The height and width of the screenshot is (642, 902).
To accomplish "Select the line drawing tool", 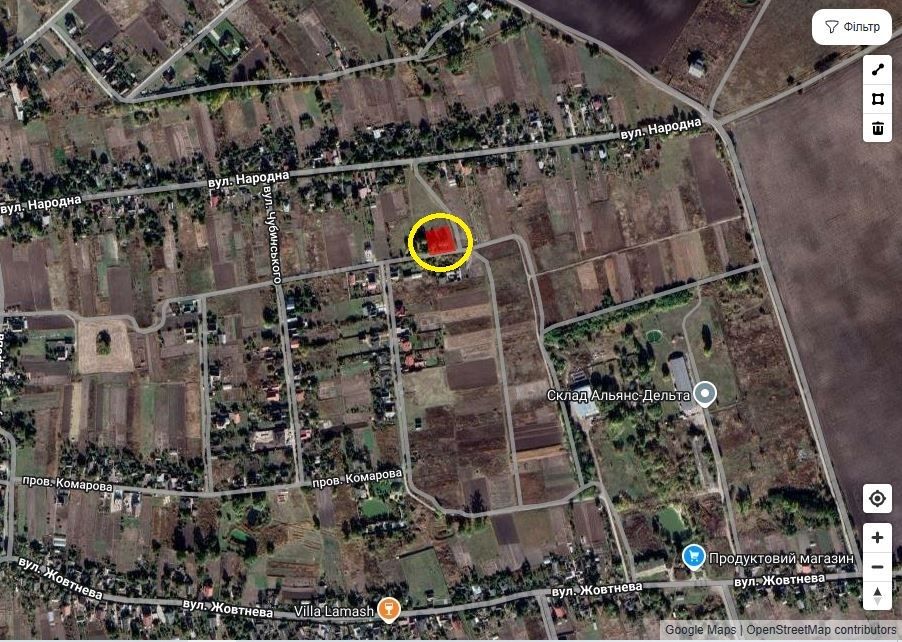I will (x=877, y=69).
